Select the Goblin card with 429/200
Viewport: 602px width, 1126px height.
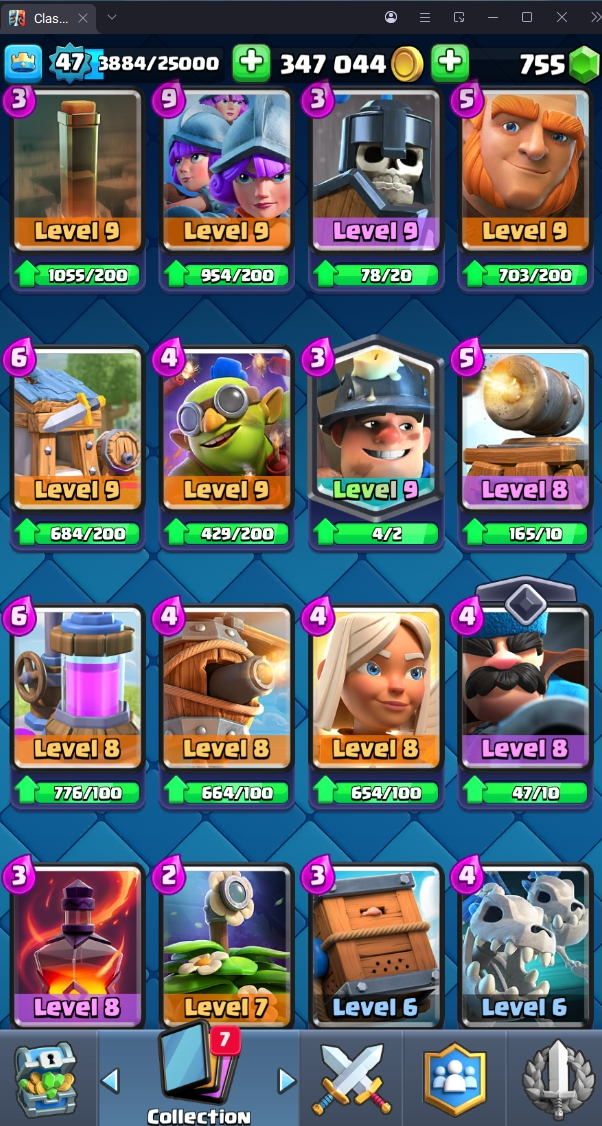[226, 440]
